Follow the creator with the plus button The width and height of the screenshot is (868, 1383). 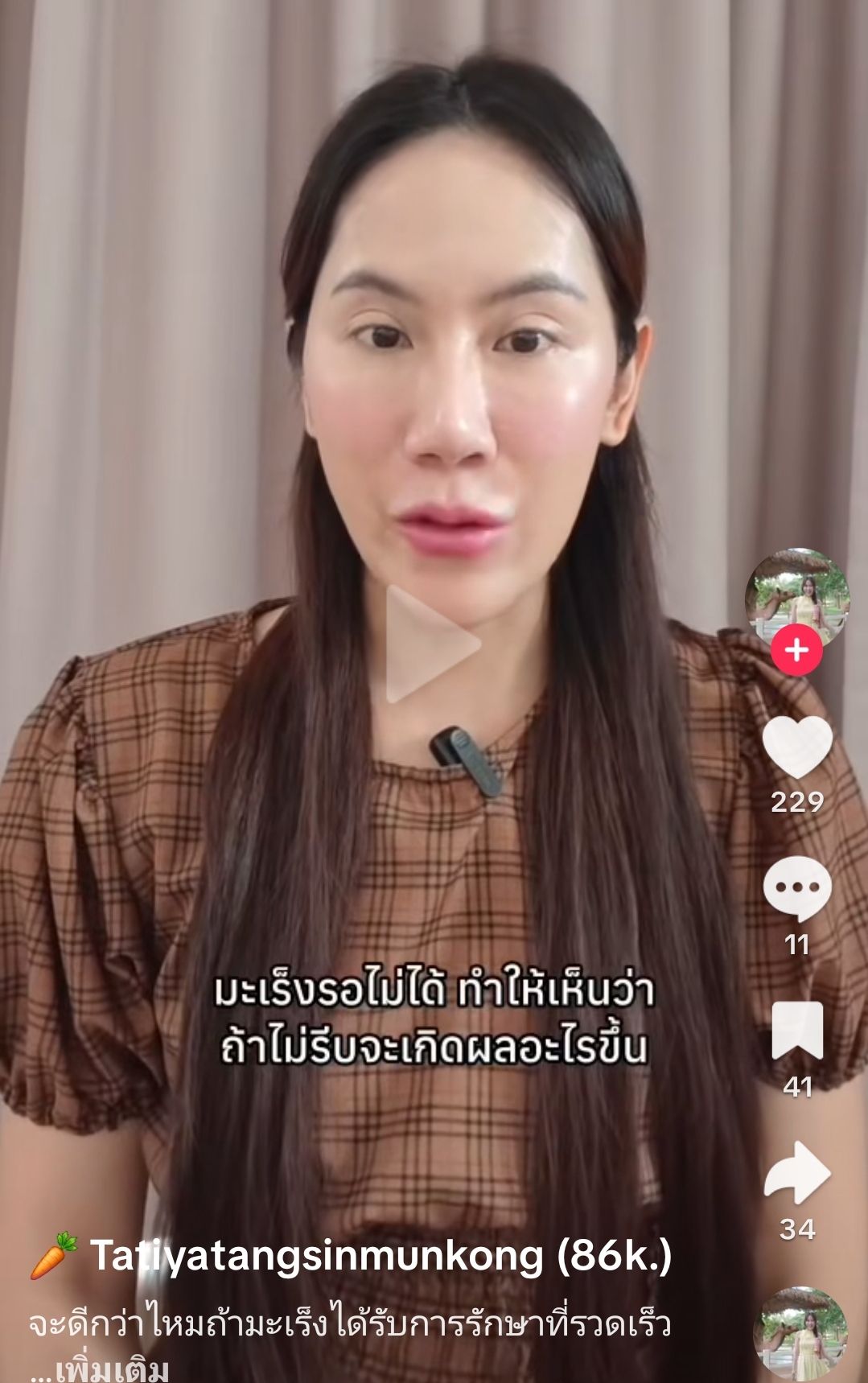point(796,649)
